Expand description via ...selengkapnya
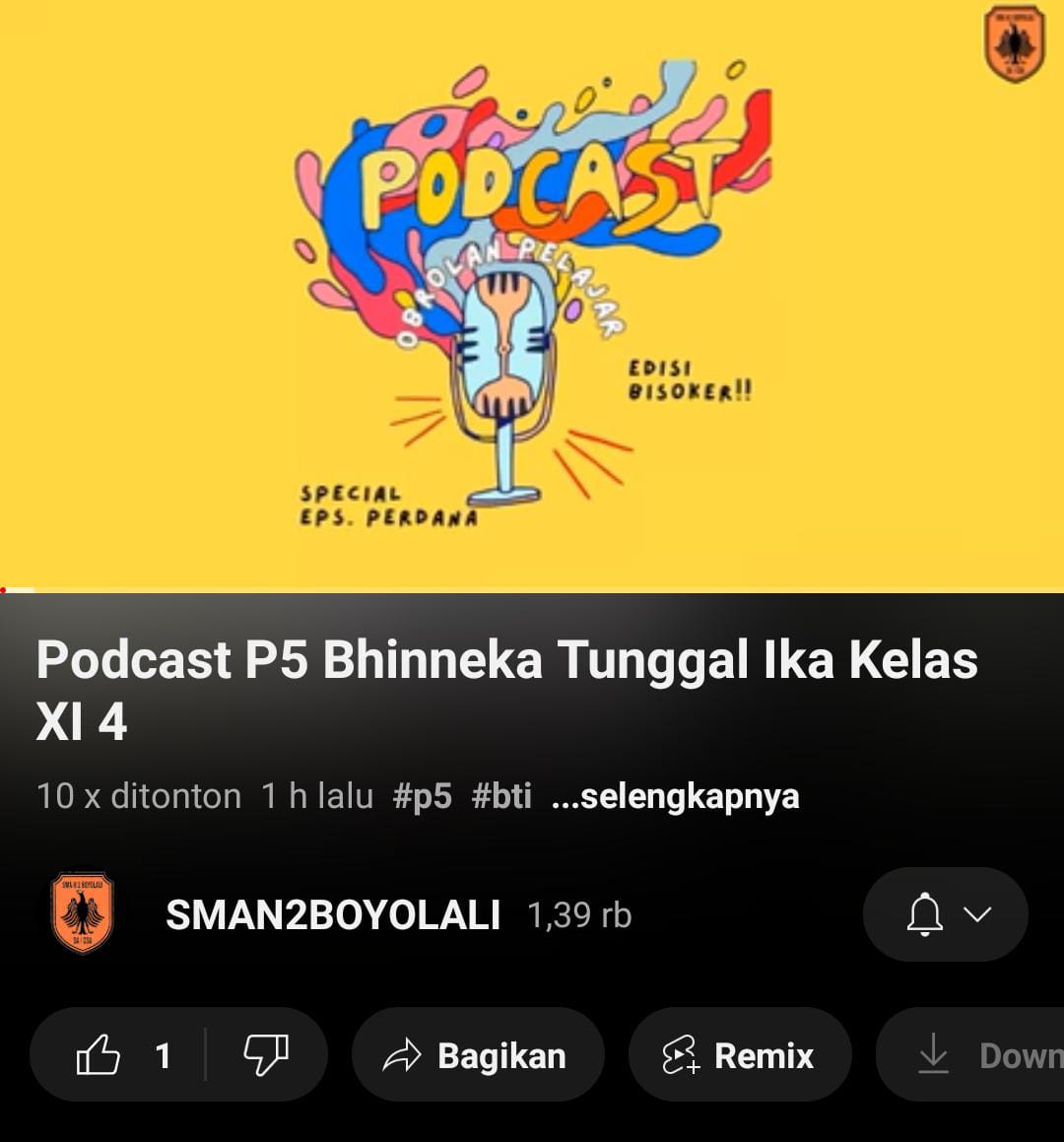The width and height of the screenshot is (1064, 1142). (x=676, y=796)
